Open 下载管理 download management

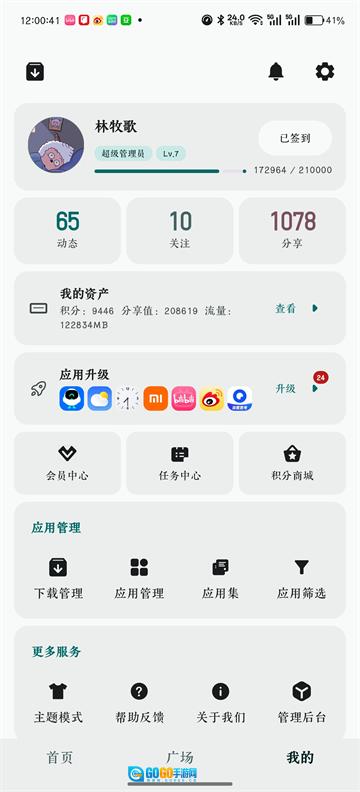(58, 578)
